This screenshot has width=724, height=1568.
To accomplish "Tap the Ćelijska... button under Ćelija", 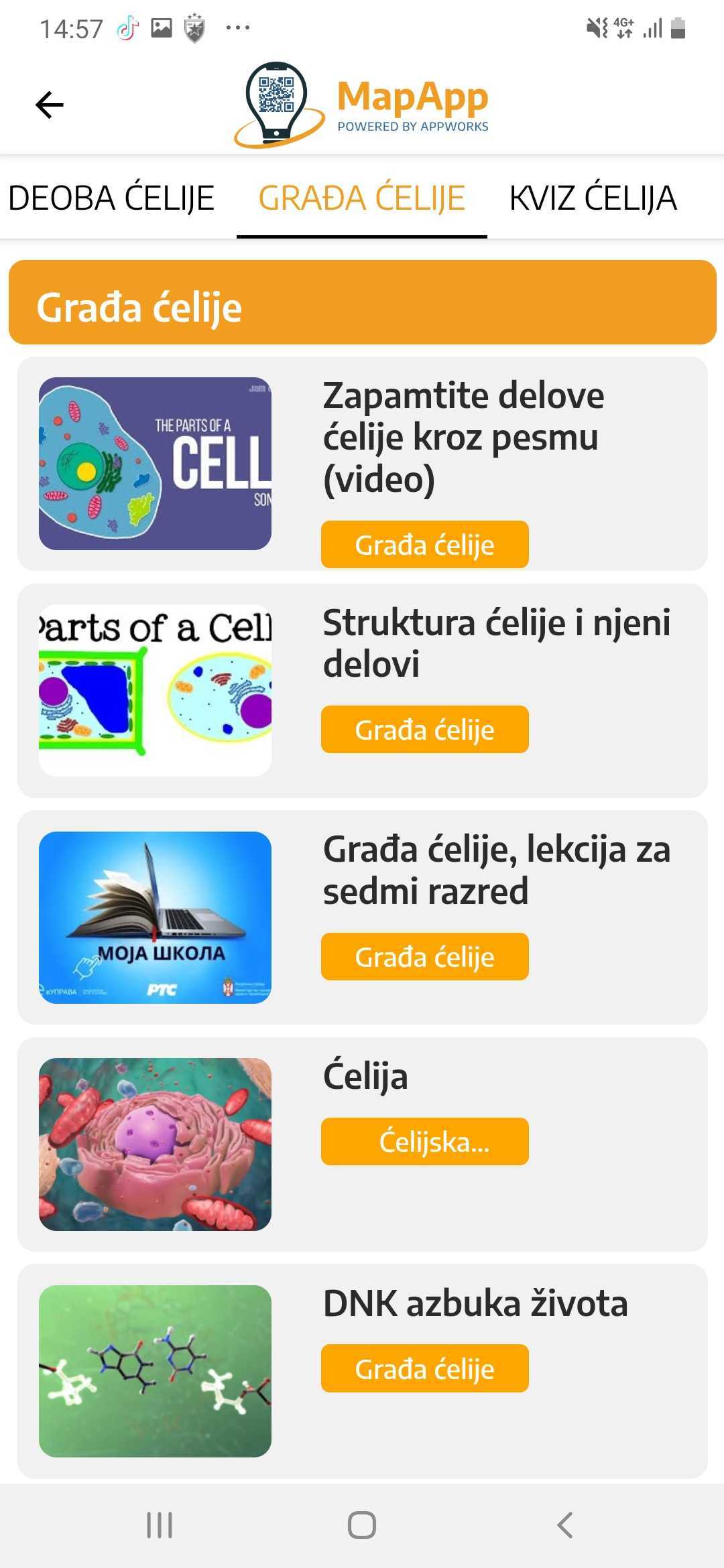I will point(424,1141).
